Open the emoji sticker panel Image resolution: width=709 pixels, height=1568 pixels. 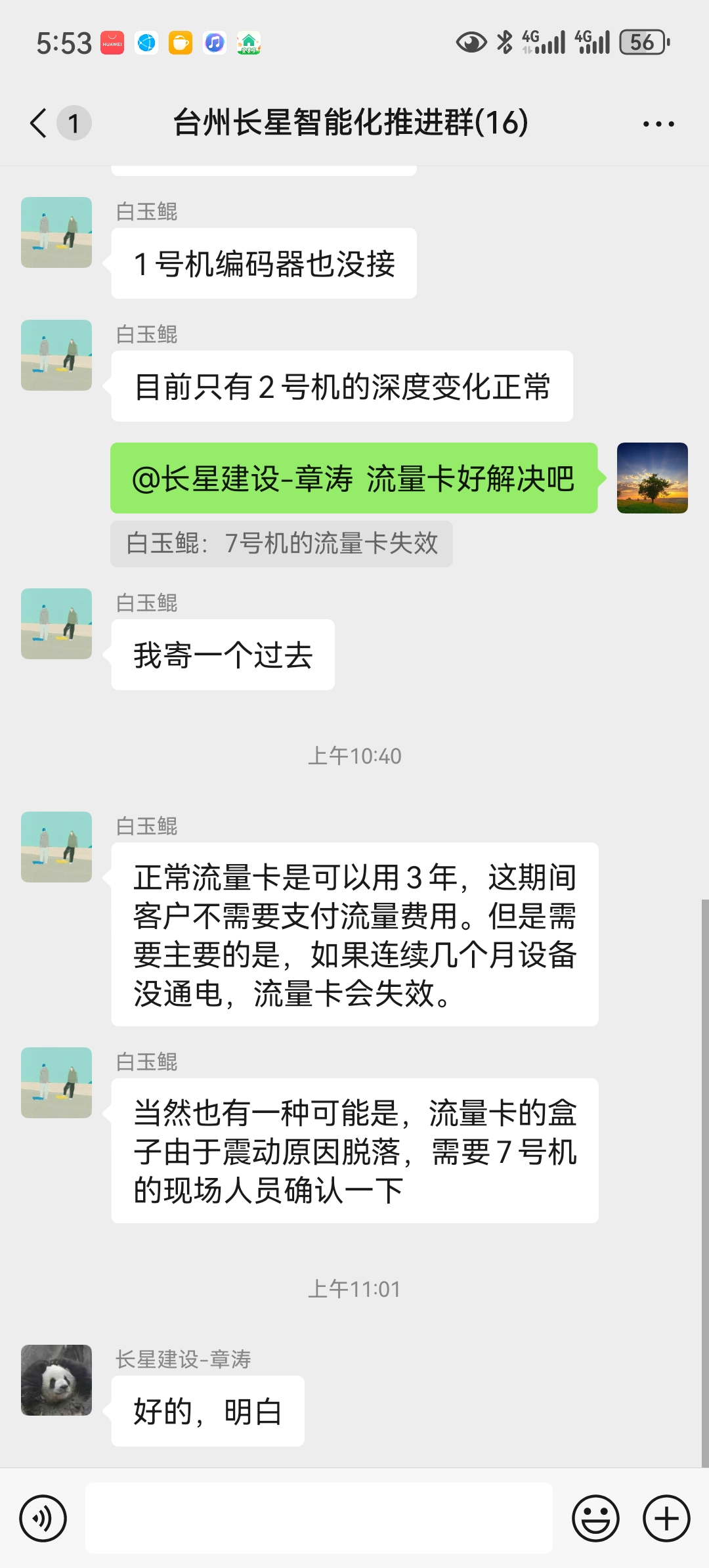(595, 1518)
